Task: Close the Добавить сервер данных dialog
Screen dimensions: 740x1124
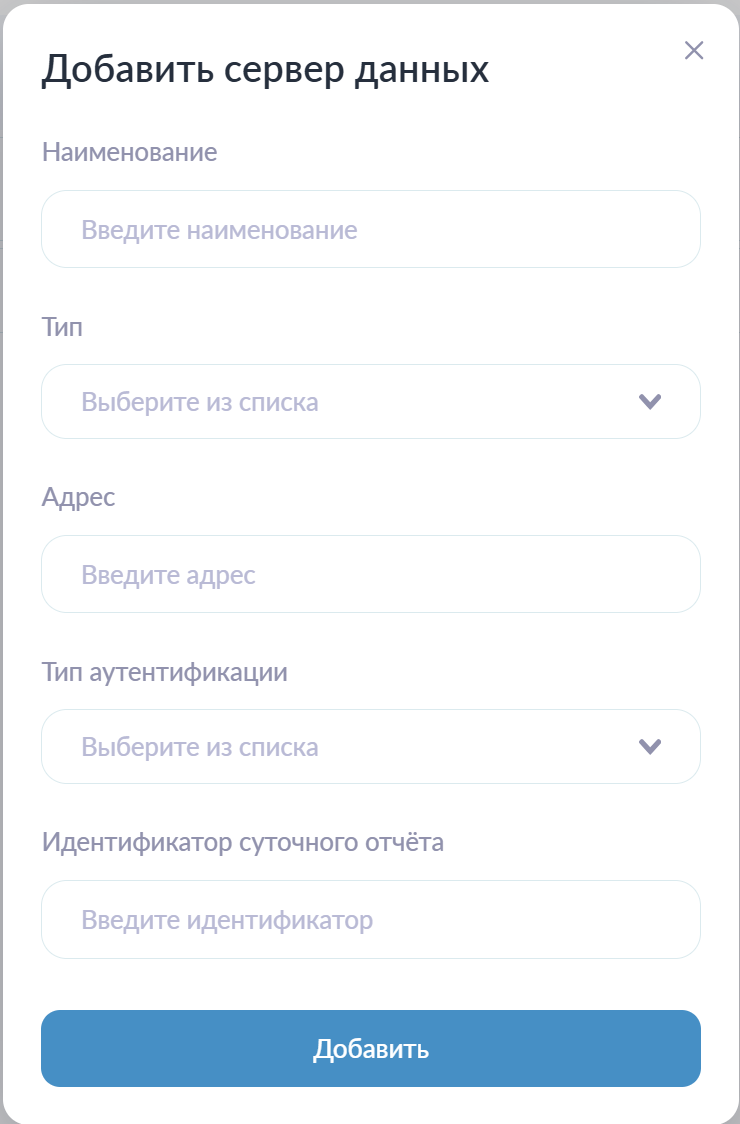Action: [695, 50]
